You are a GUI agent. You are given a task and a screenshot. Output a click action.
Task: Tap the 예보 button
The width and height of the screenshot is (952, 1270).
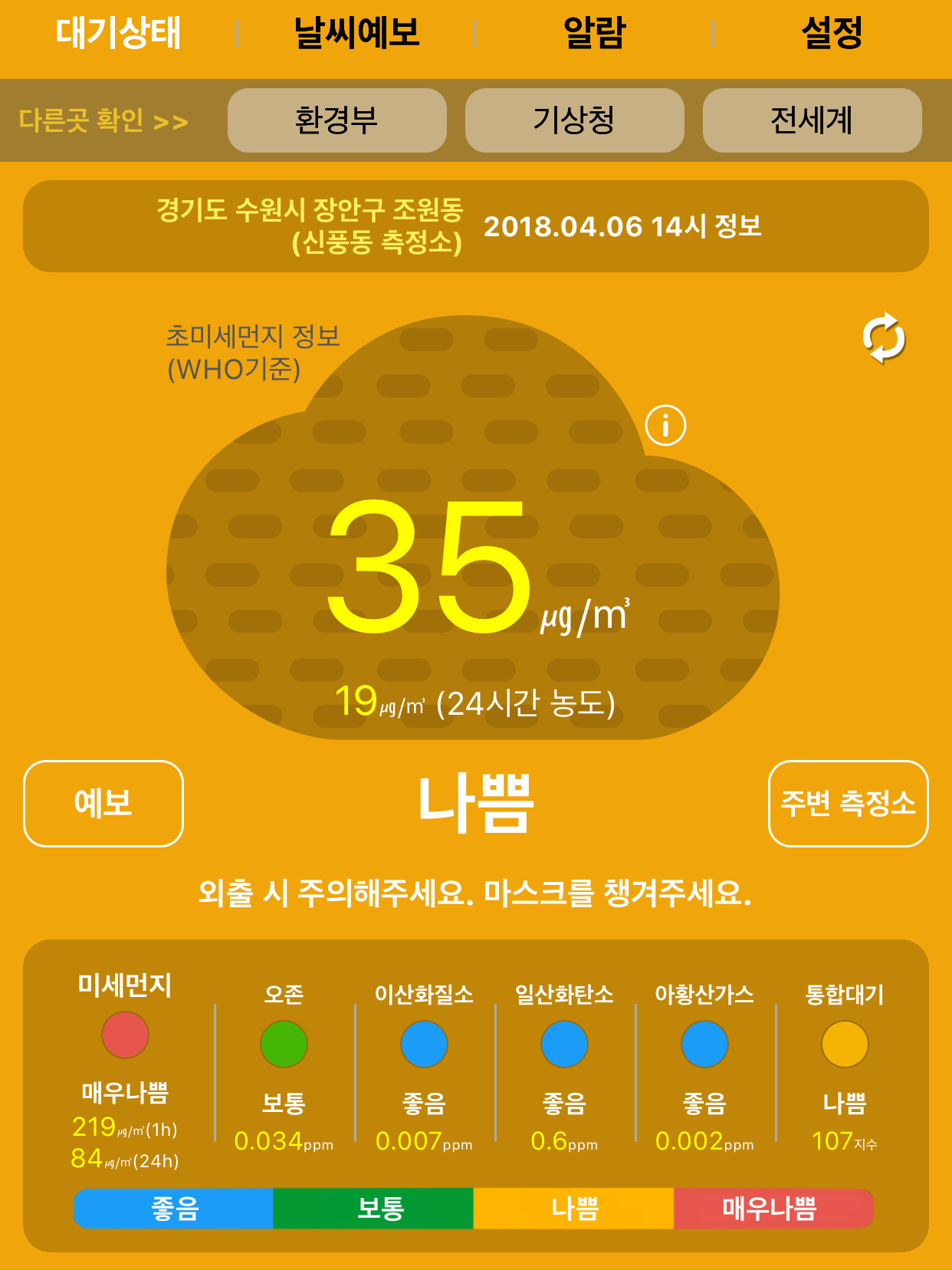tap(103, 804)
